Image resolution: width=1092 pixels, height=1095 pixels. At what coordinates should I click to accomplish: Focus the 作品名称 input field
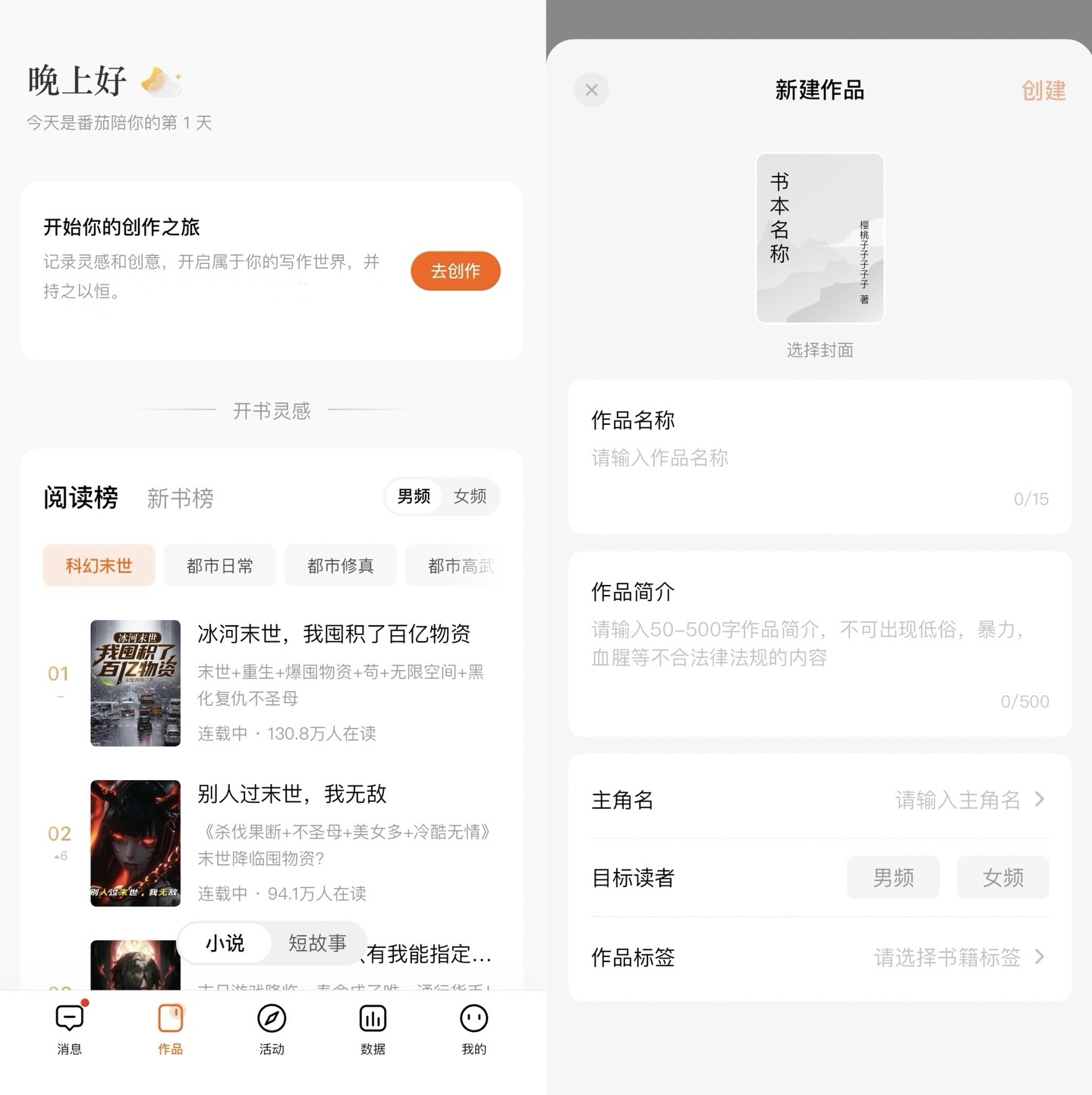click(820, 458)
